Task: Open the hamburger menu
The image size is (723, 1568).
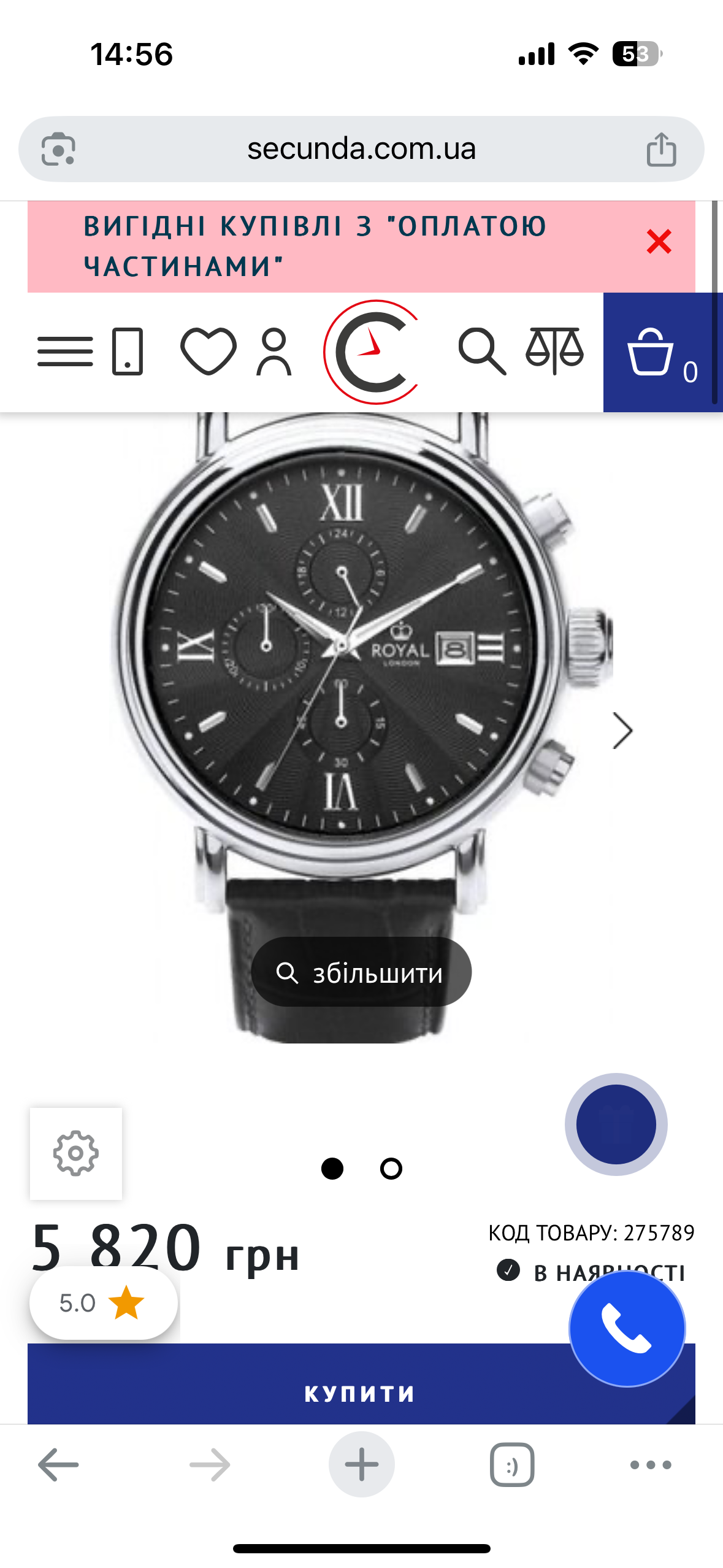Action: tap(65, 352)
